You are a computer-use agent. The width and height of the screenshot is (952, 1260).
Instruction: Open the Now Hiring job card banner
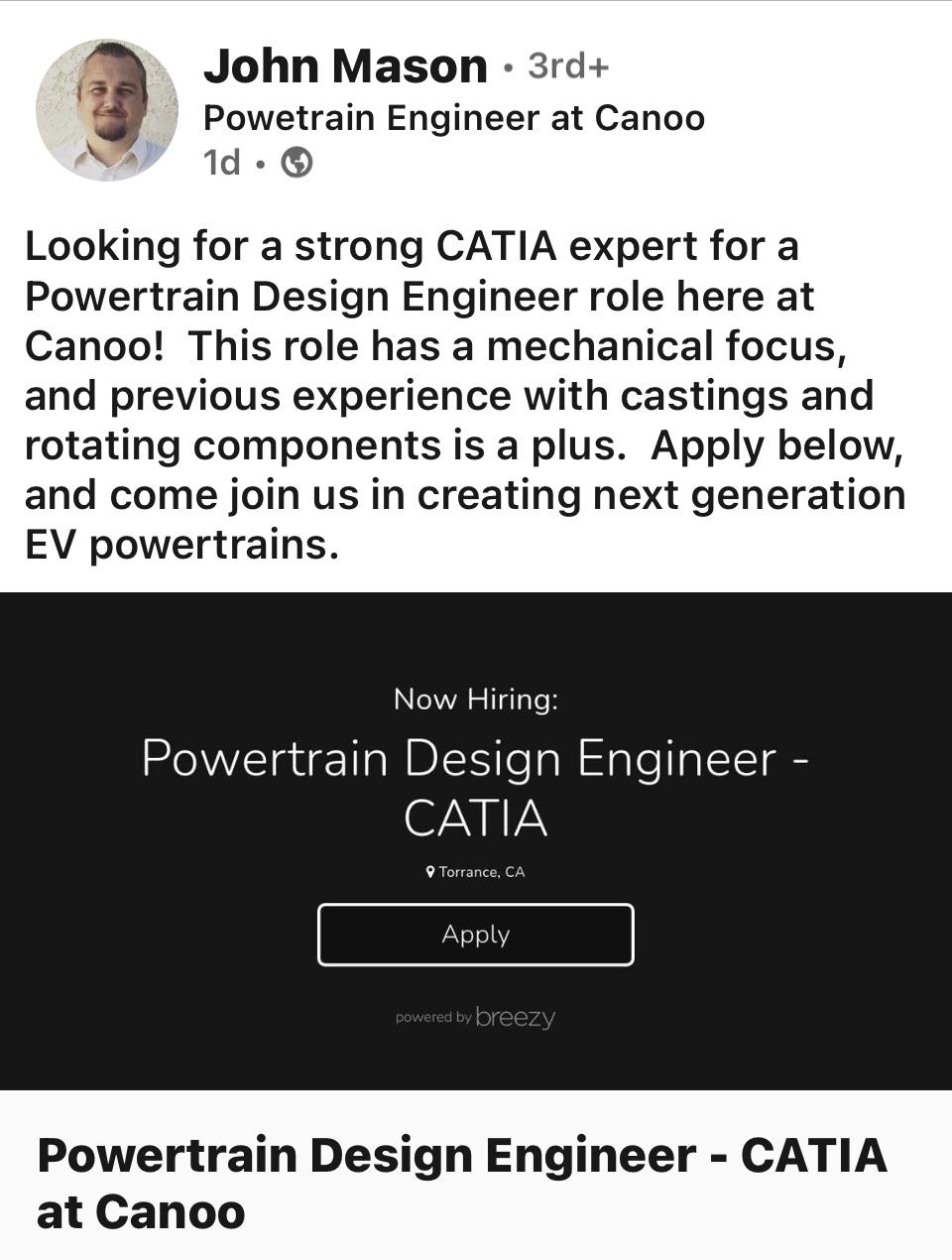click(x=476, y=698)
